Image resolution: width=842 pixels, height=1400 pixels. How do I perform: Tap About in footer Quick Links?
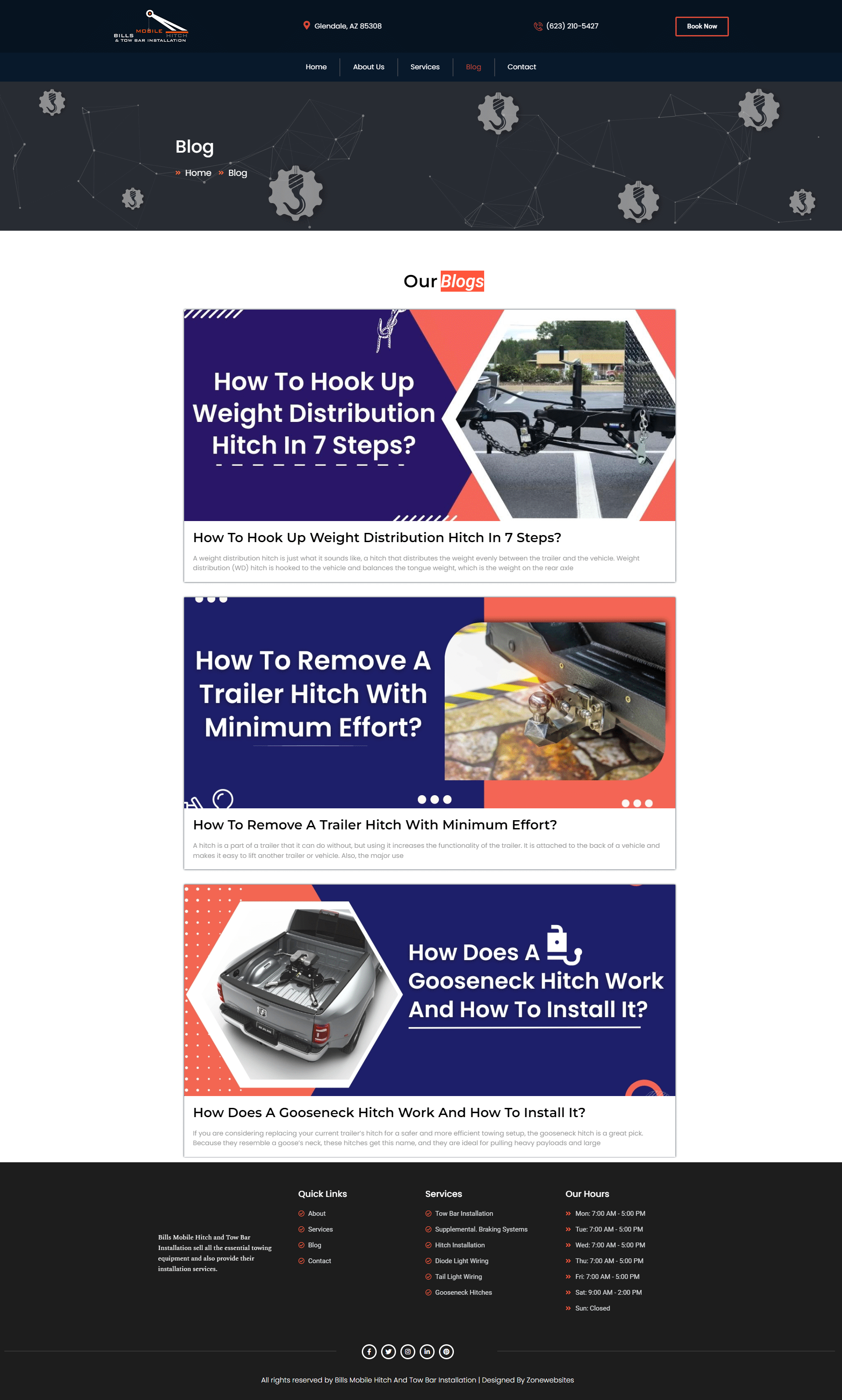[x=317, y=1213]
